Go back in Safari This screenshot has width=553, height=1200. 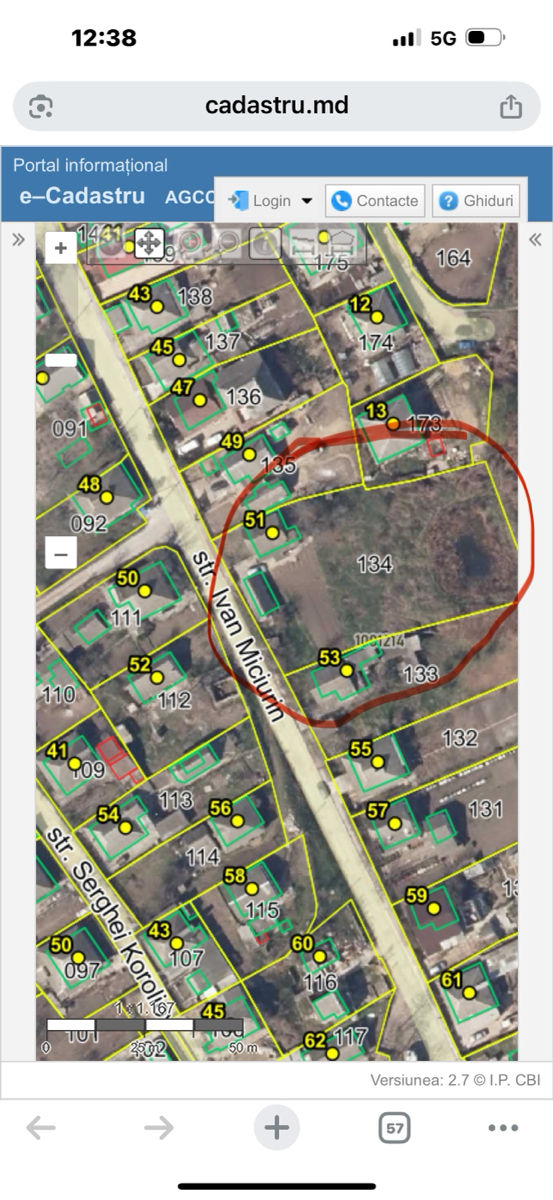pos(41,1129)
